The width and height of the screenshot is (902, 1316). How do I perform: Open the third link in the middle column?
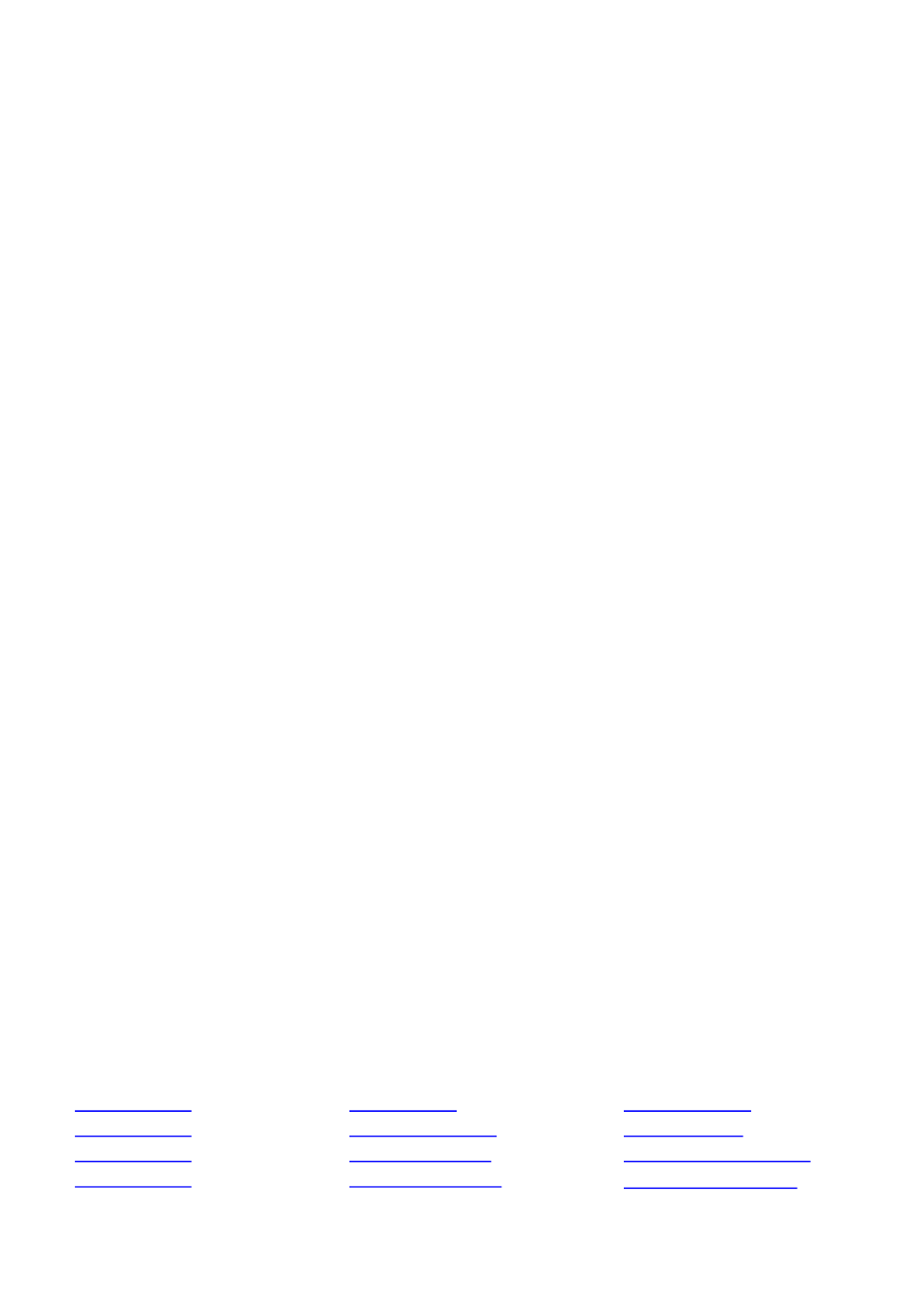point(420,1154)
